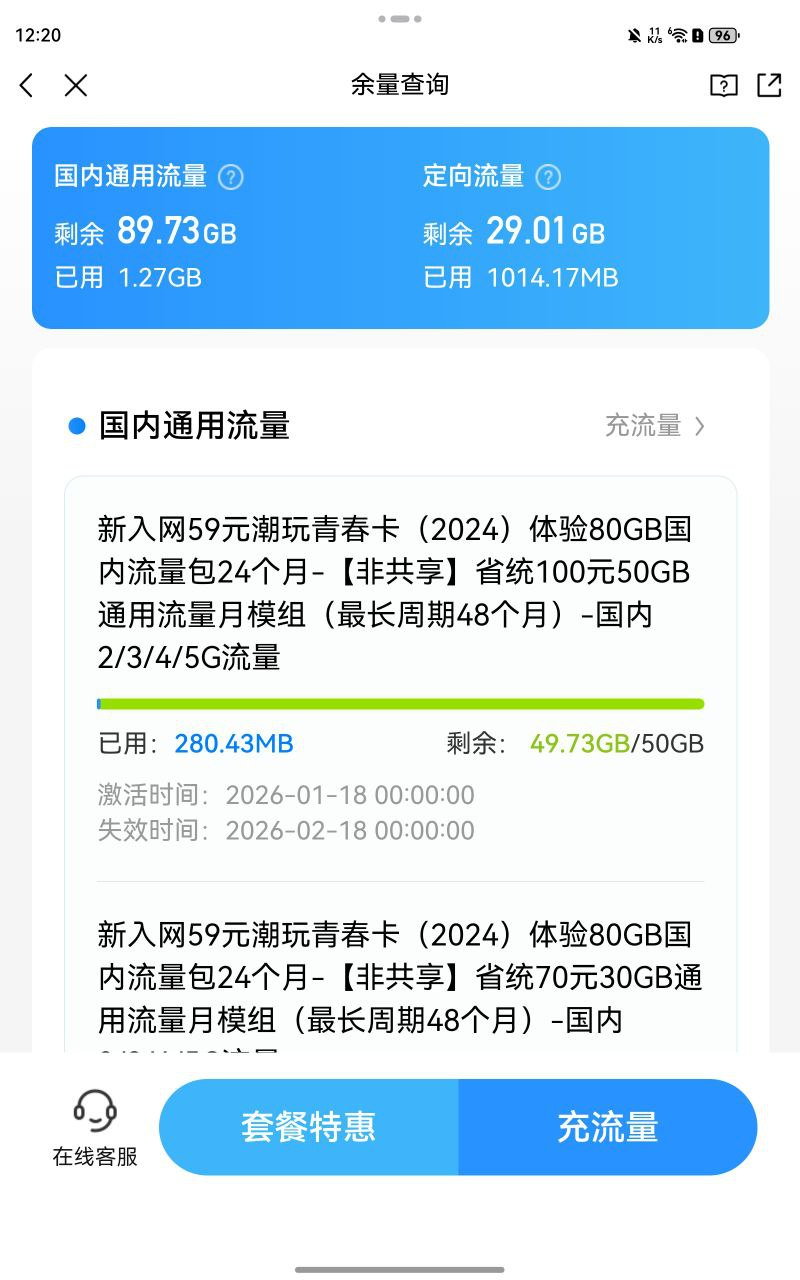Share this page via the share icon
800x1280 pixels.
coord(769,85)
